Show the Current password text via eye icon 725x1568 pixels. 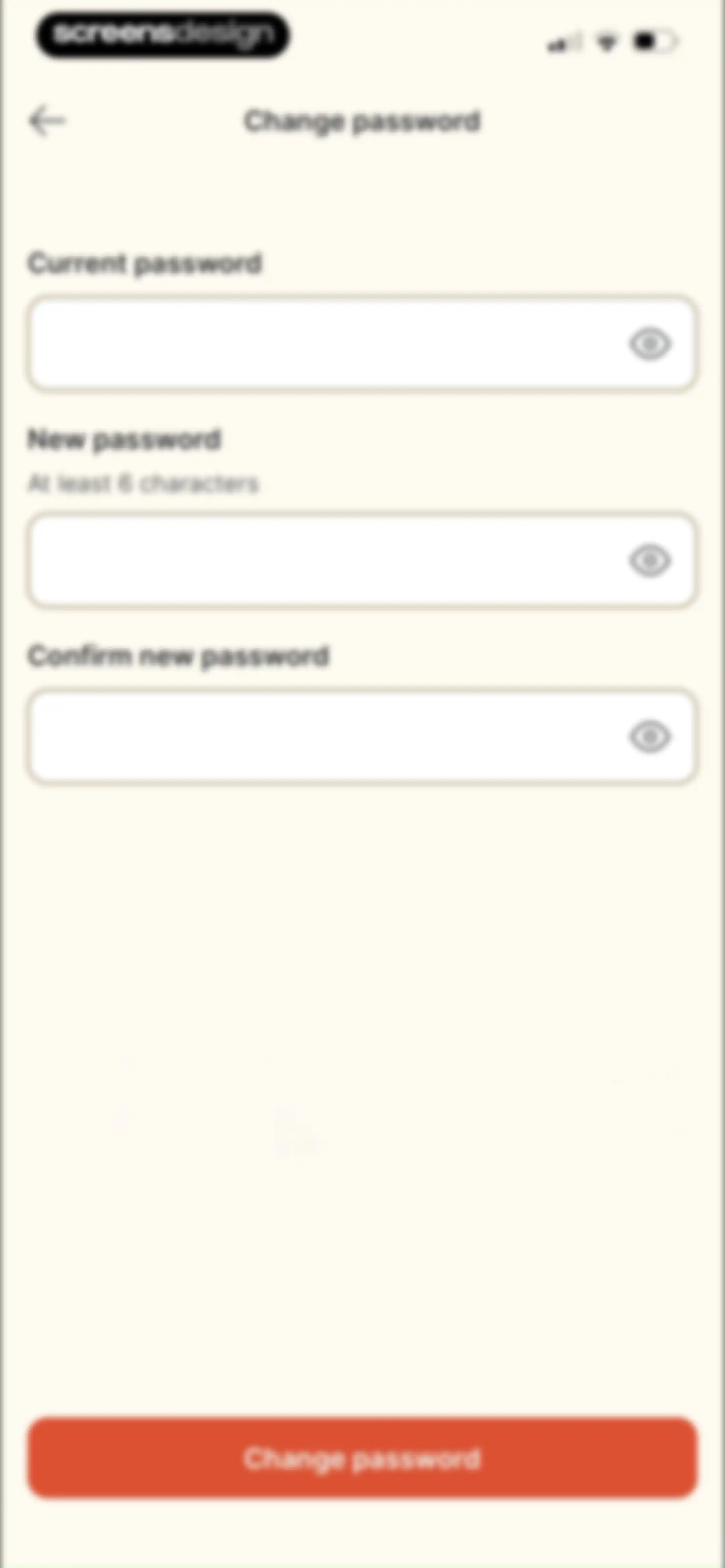point(649,344)
